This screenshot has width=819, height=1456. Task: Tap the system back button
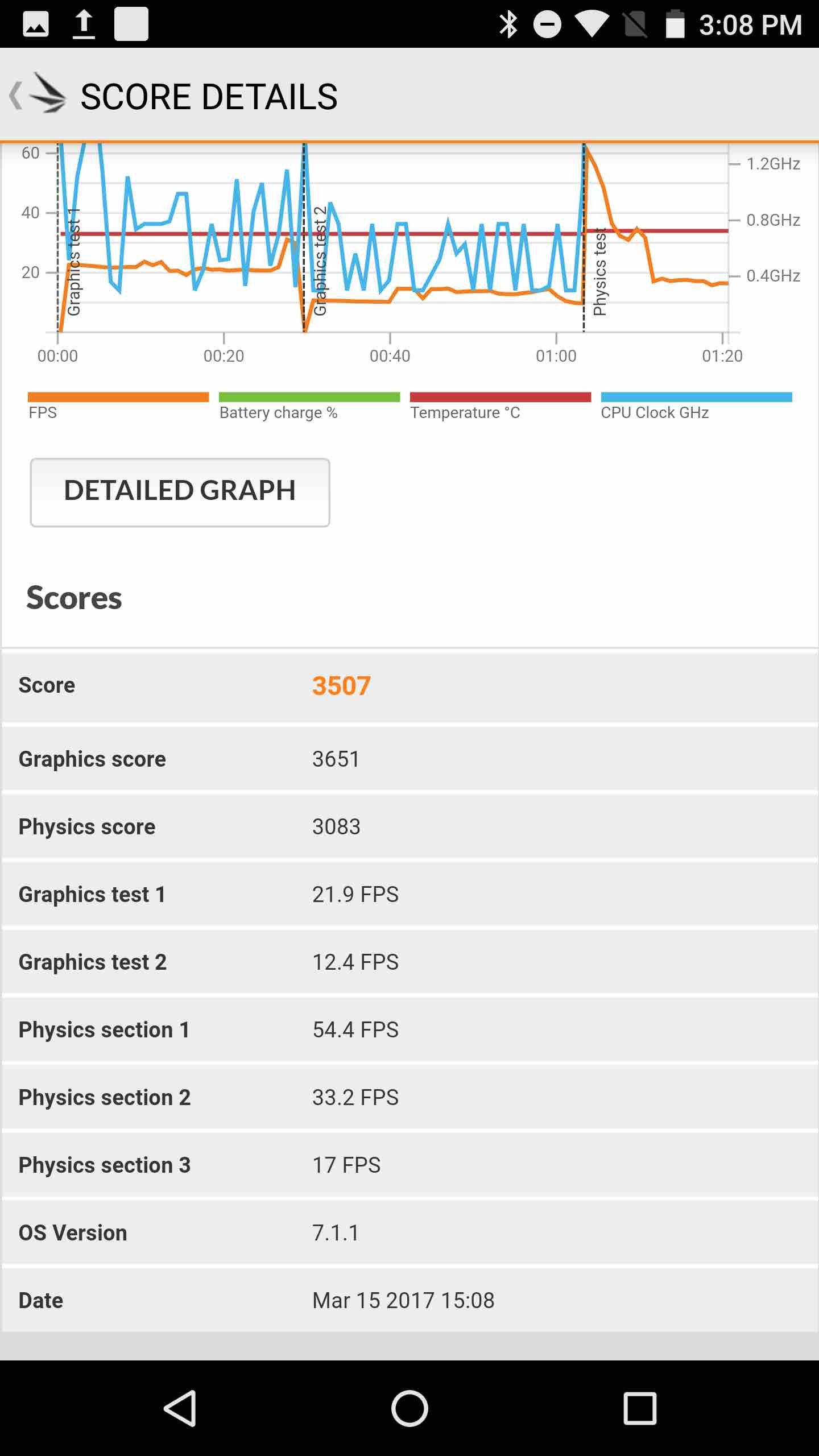point(180,1408)
